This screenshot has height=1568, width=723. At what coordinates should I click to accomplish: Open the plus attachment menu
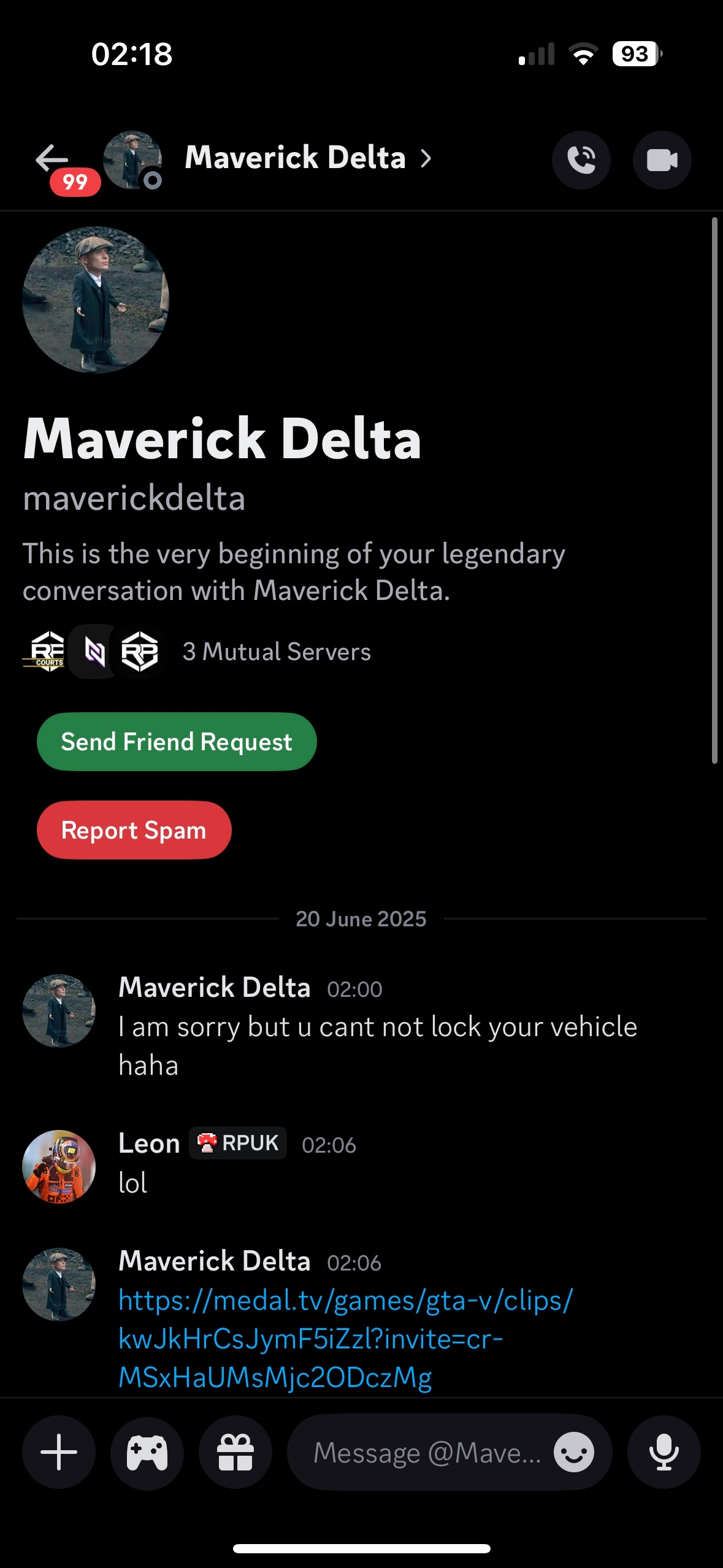[x=59, y=1452]
